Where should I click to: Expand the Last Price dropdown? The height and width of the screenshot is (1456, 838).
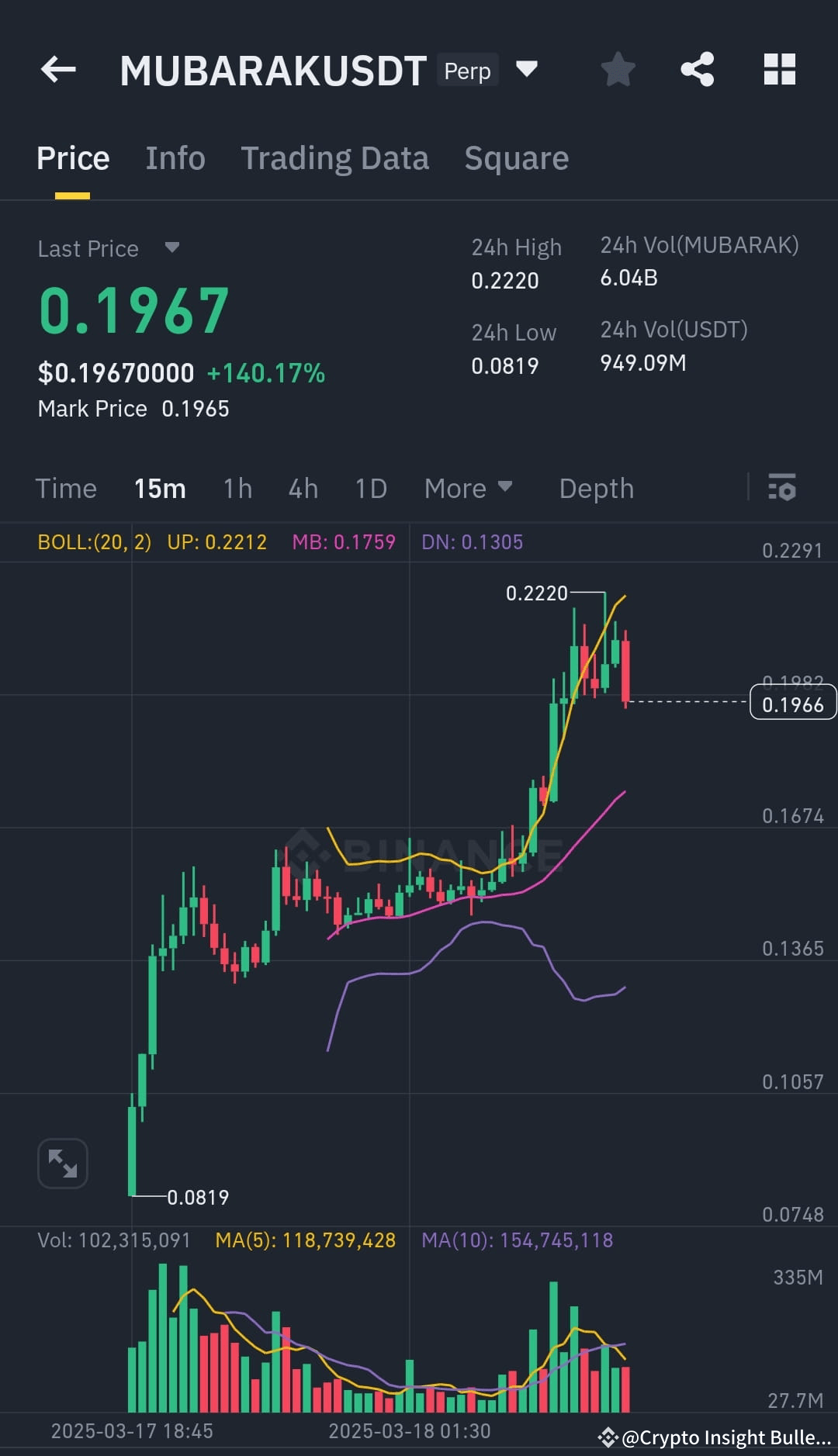(x=171, y=248)
